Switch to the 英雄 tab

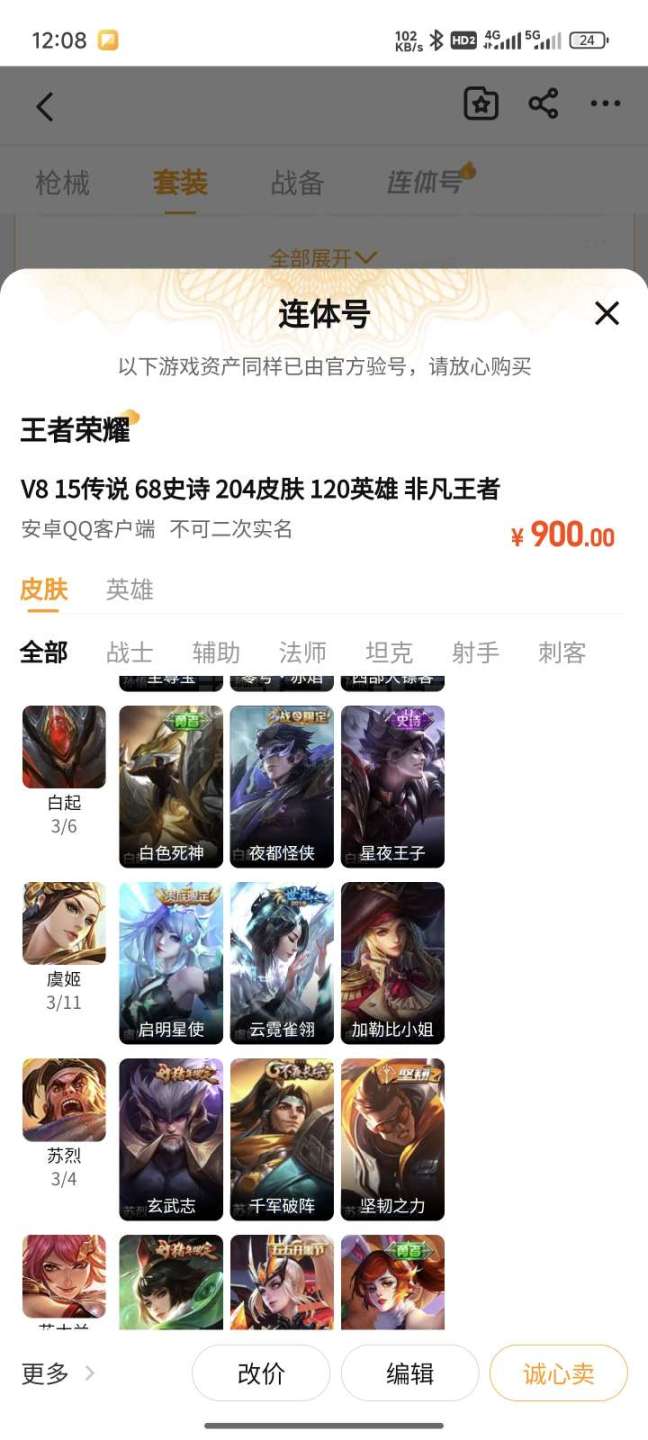click(x=130, y=590)
